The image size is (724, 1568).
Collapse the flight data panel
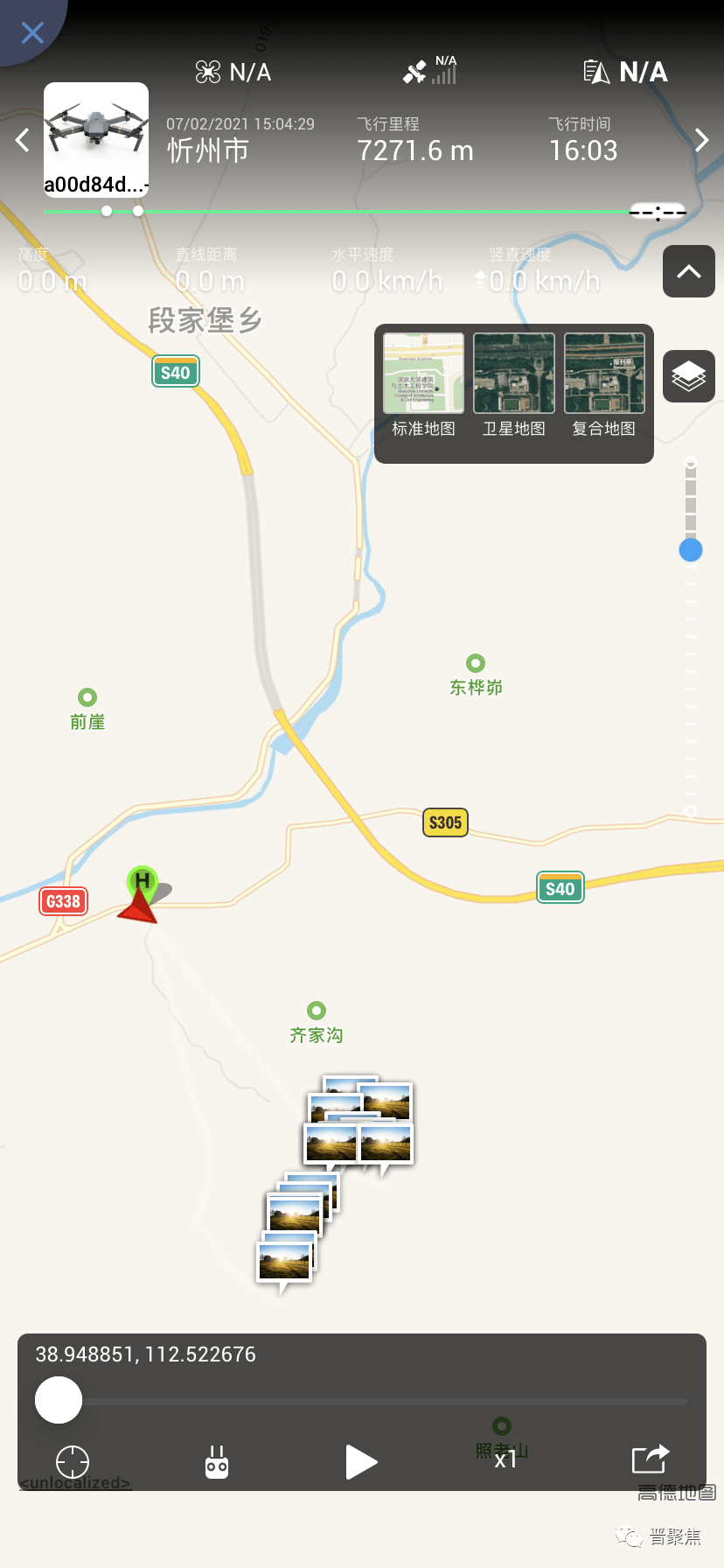688,271
